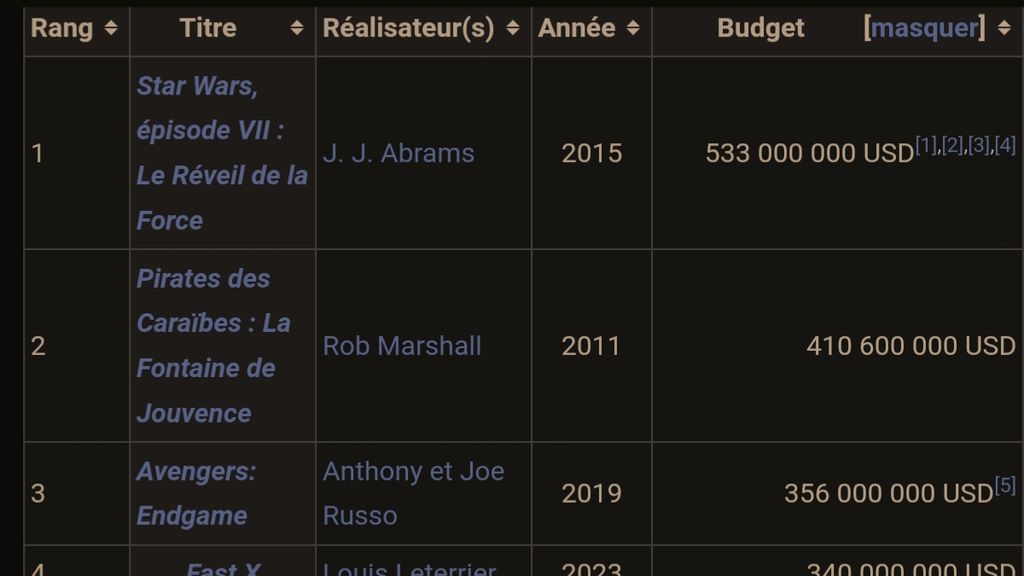This screenshot has width=1024, height=576.
Task: Sort the table by Titre
Action: 296,29
